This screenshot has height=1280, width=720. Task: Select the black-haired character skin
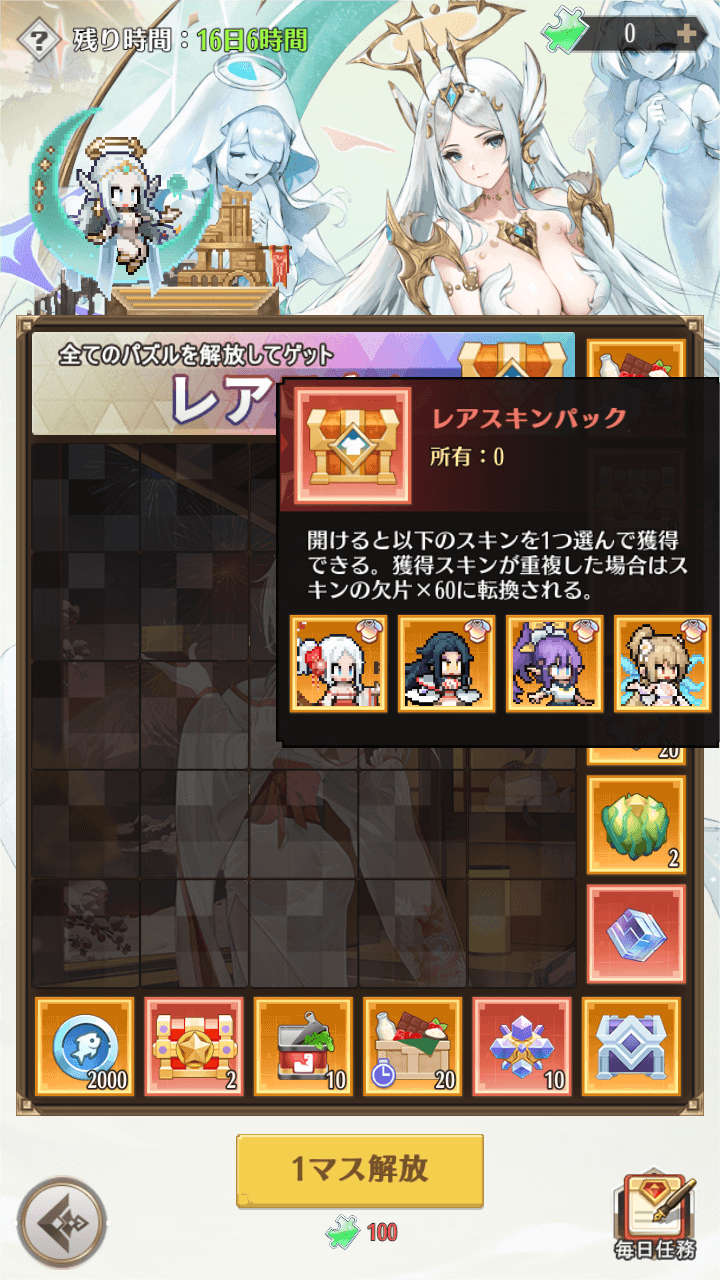[x=446, y=664]
